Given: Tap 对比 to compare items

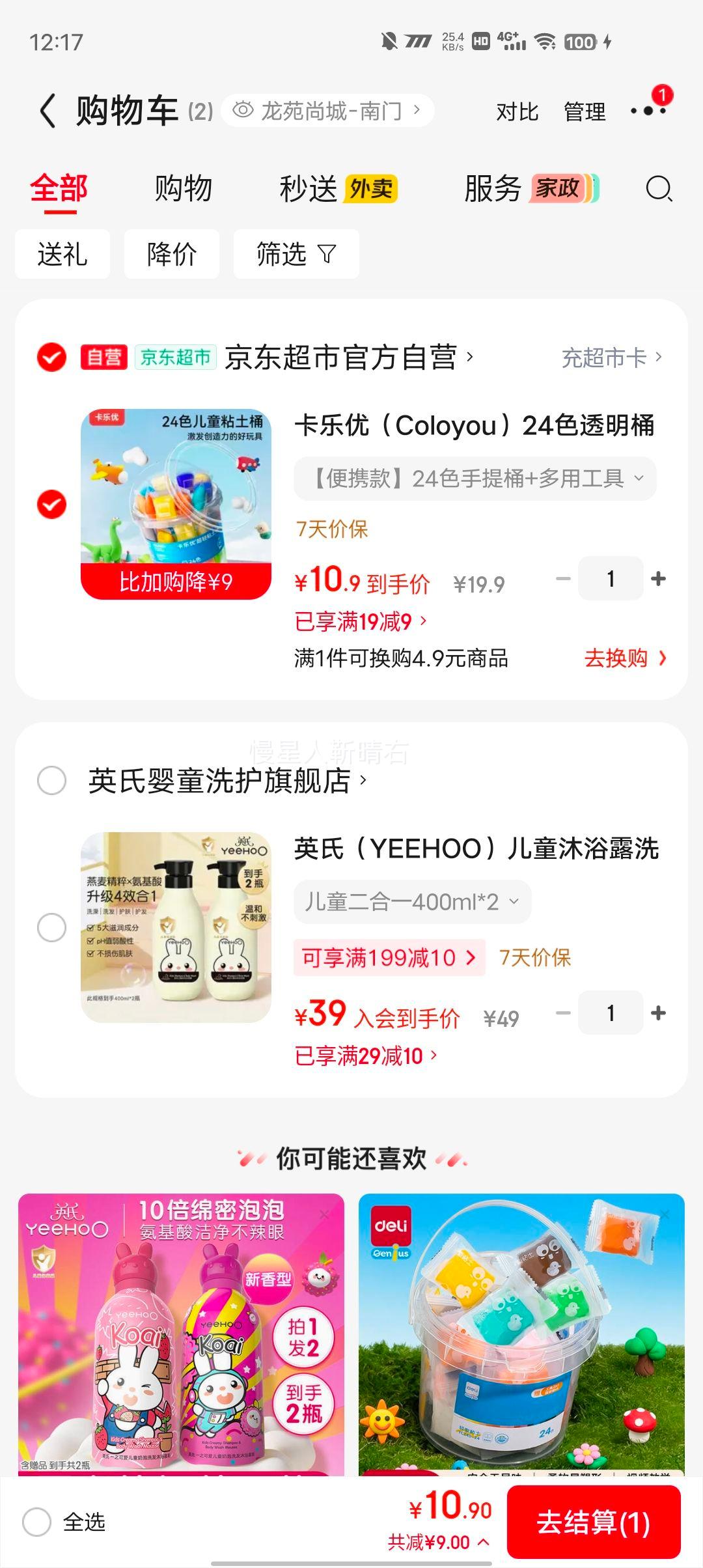Looking at the screenshot, I should tap(517, 112).
